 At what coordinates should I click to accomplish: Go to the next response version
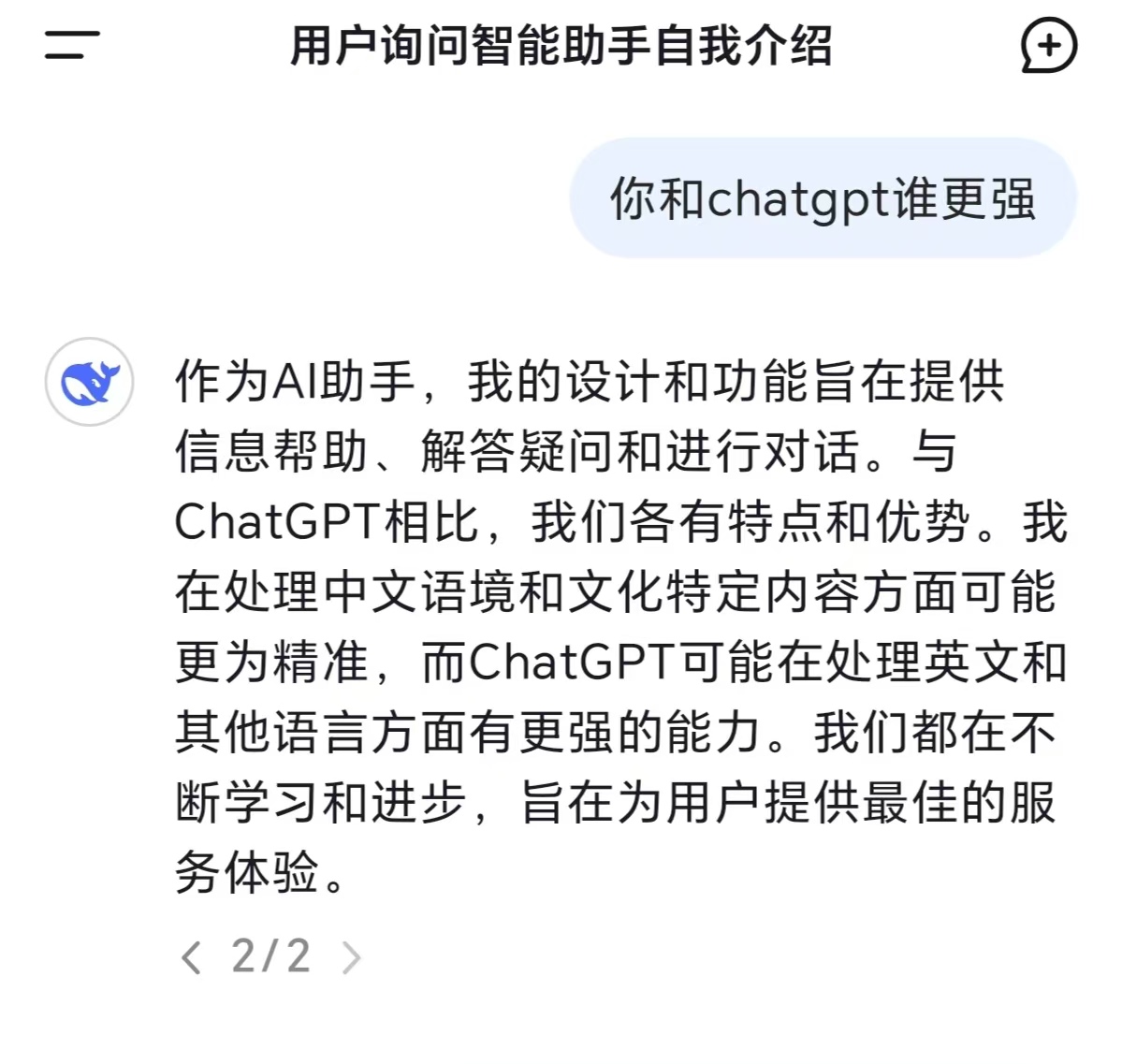pyautogui.click(x=352, y=957)
